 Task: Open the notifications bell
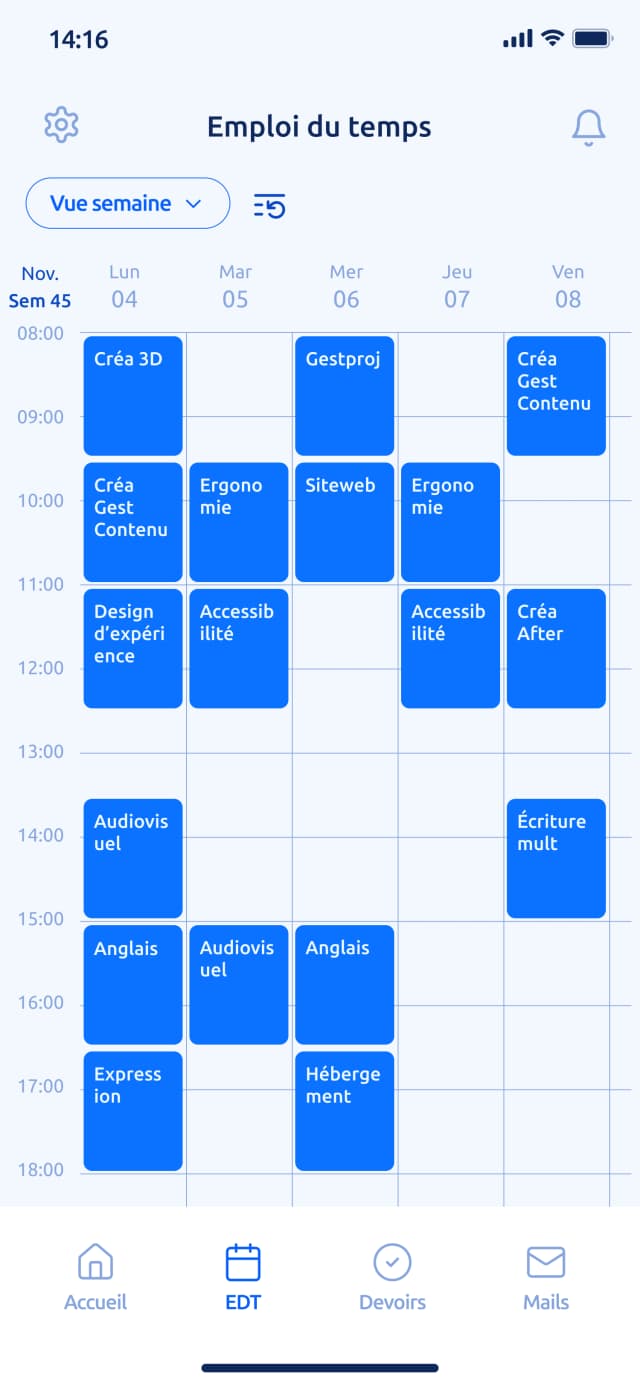[x=588, y=128]
